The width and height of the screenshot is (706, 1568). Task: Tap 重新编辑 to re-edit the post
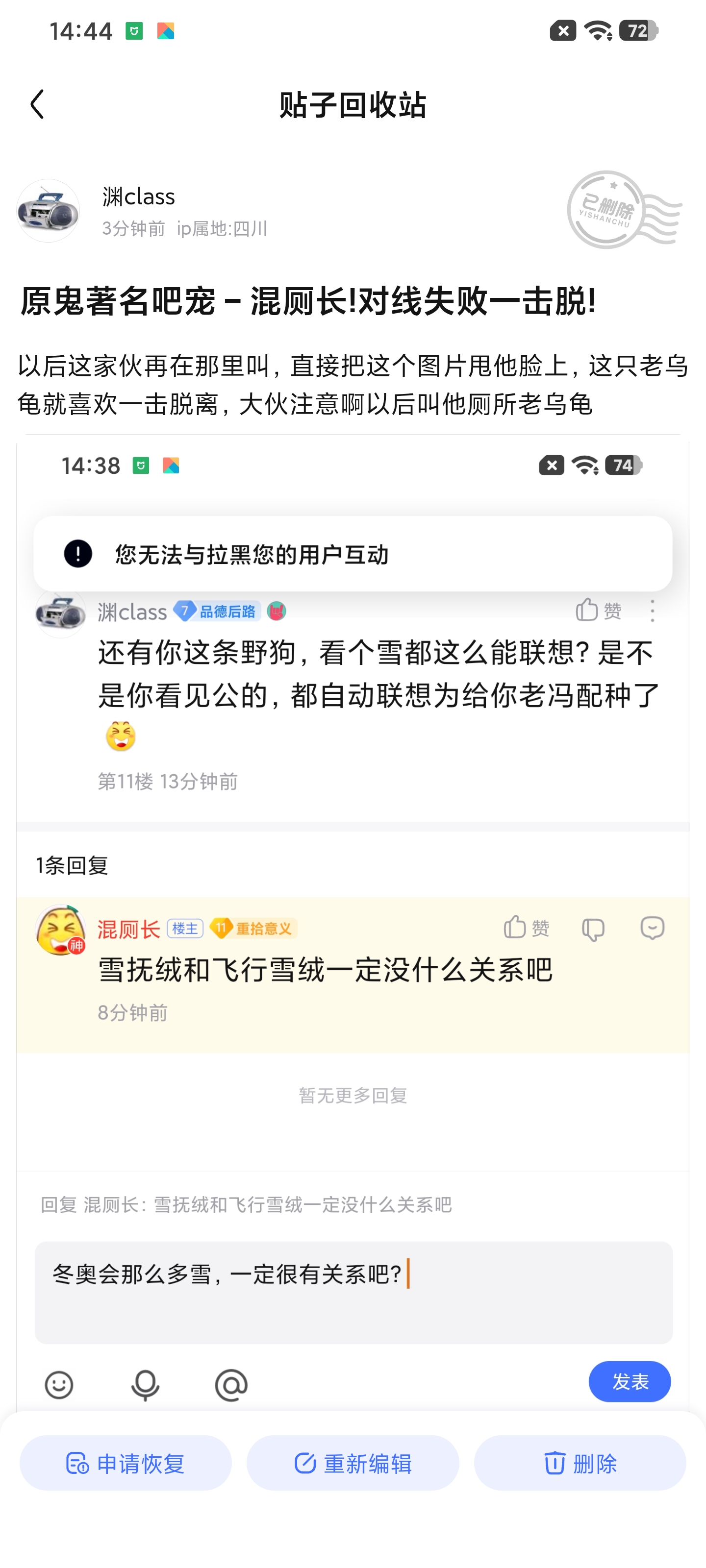point(353,1463)
